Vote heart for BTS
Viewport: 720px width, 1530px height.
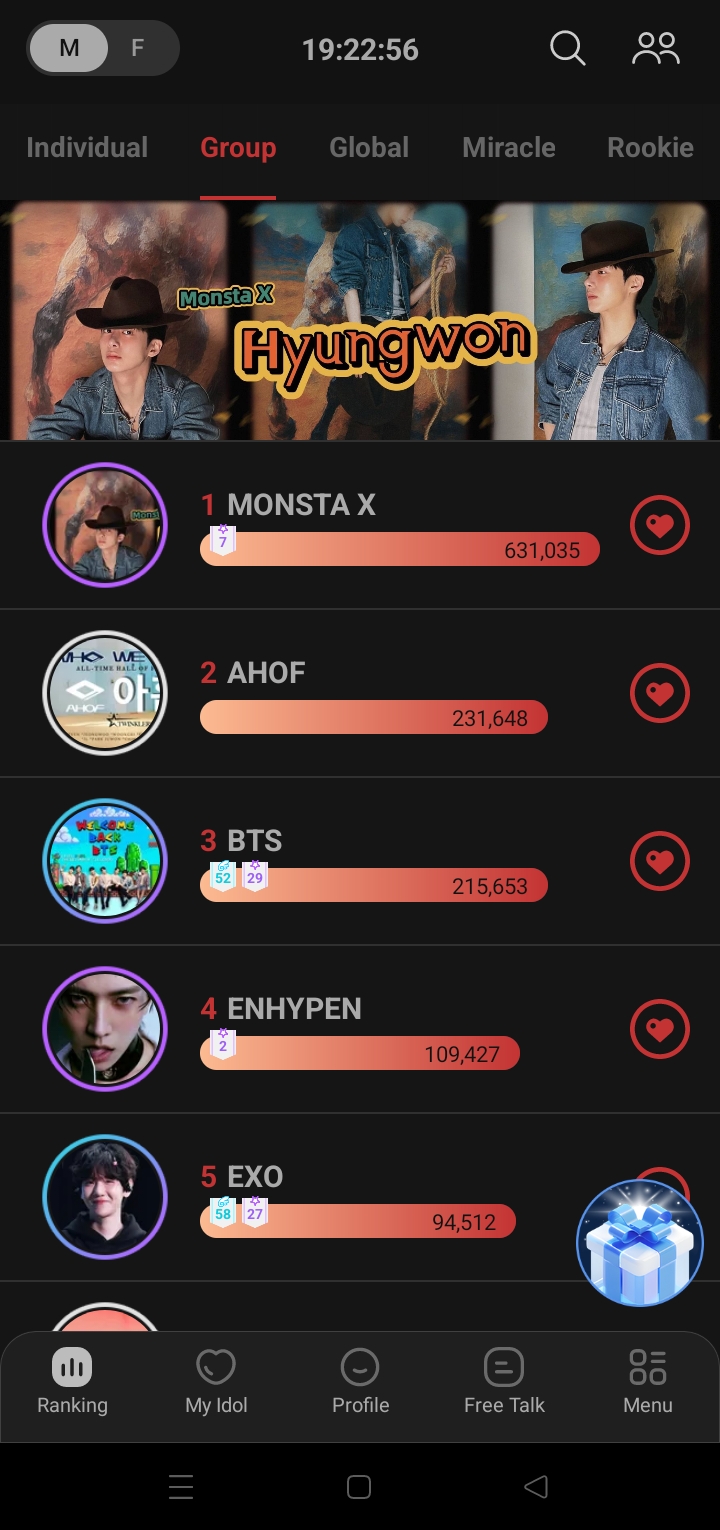click(x=659, y=861)
